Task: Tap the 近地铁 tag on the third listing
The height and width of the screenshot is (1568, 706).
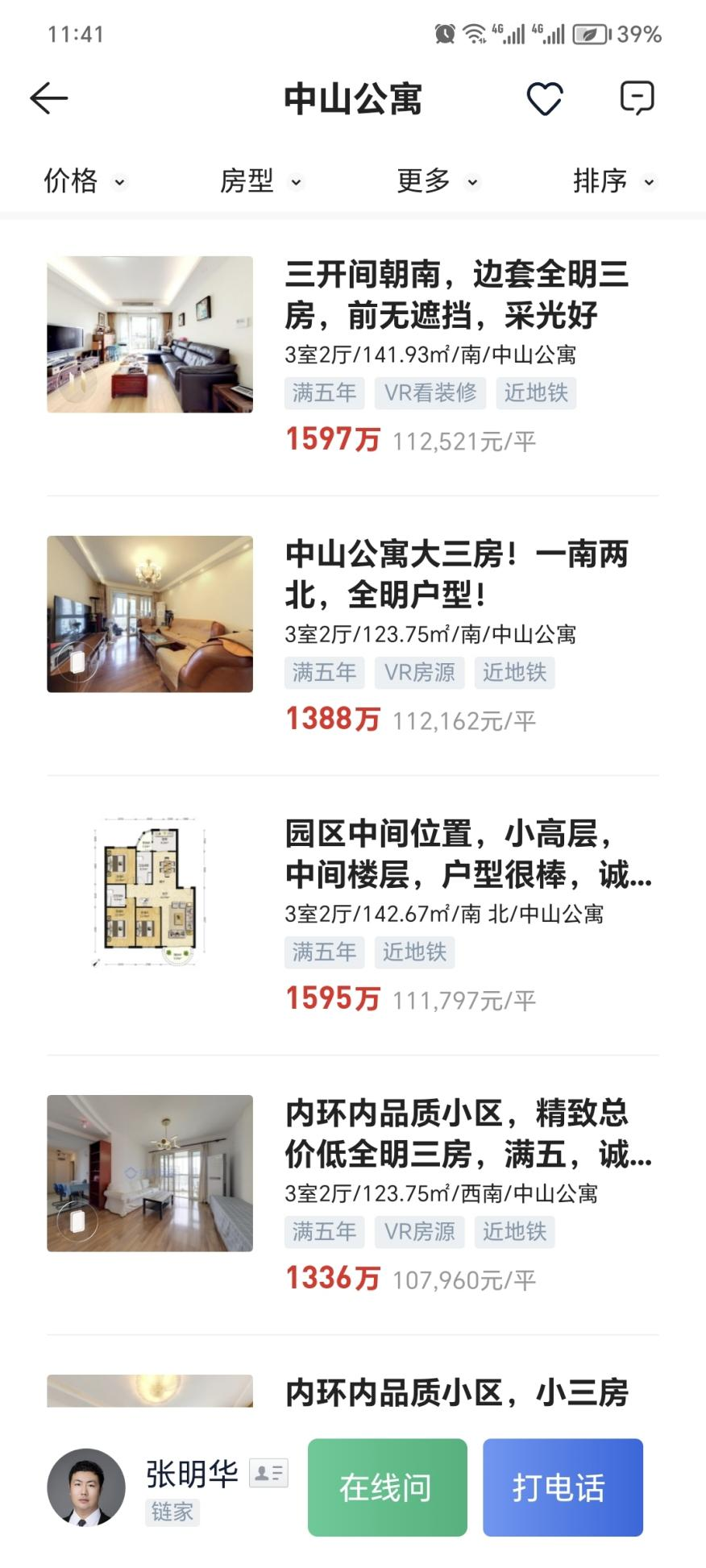Action: [x=416, y=952]
